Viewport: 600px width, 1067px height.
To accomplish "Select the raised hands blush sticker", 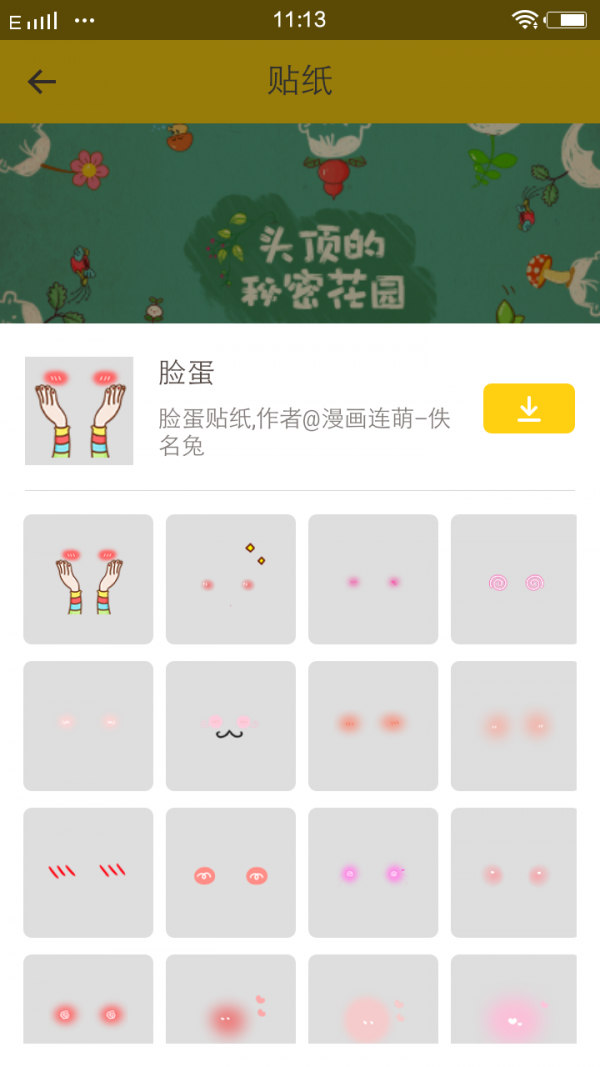I will click(x=88, y=579).
